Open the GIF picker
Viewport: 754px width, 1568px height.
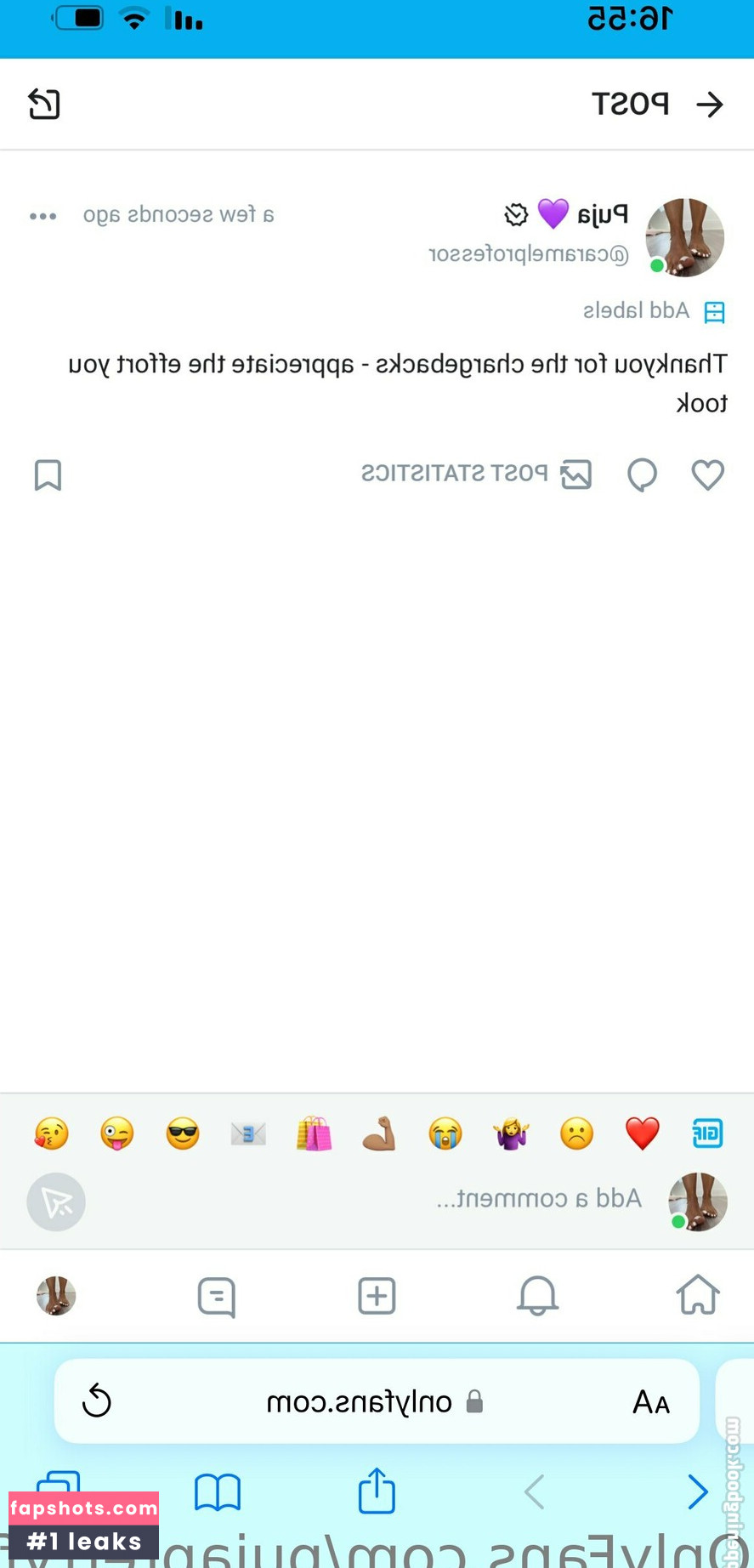[x=707, y=1133]
